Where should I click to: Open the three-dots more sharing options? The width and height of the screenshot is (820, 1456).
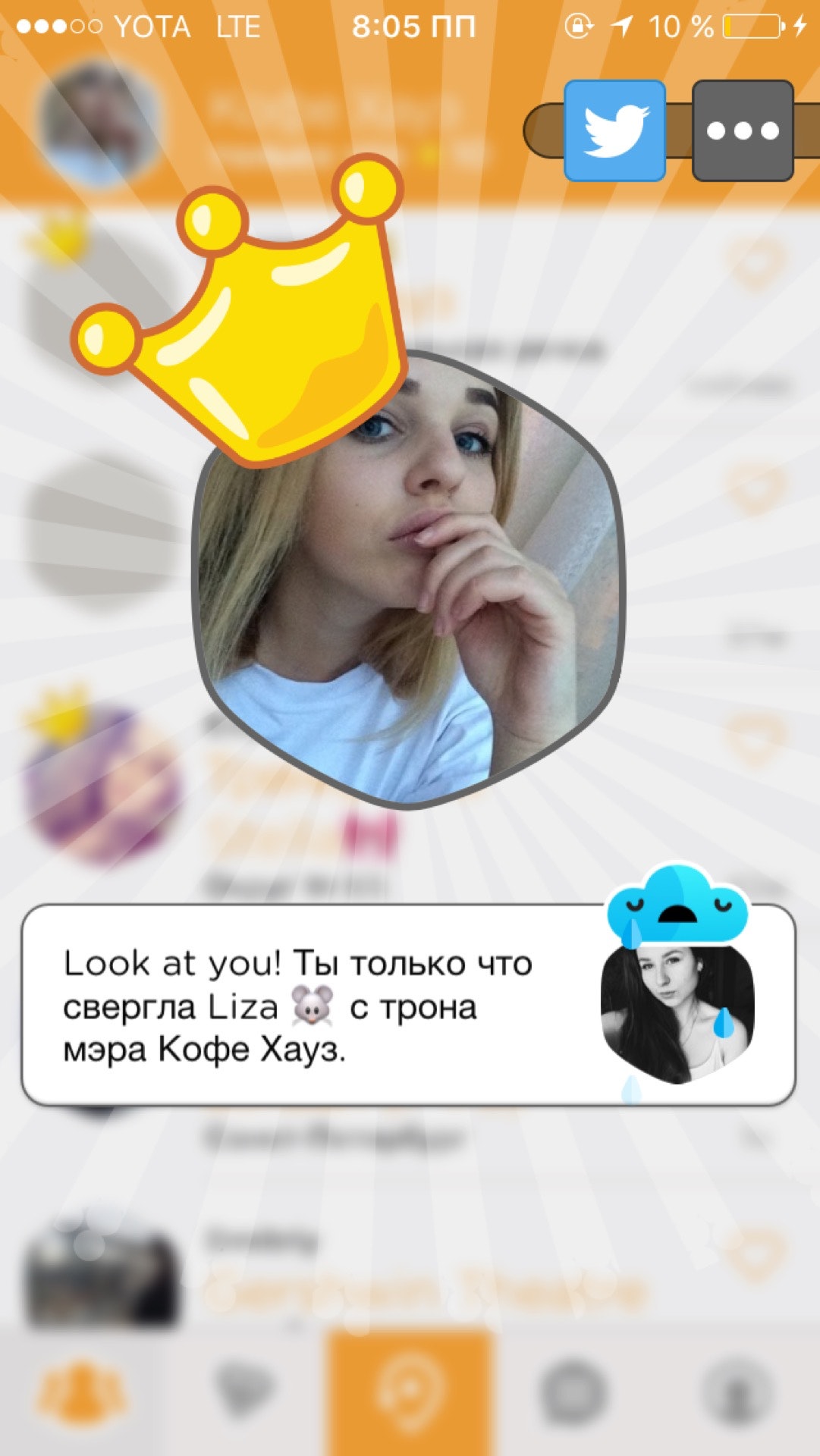click(x=743, y=130)
